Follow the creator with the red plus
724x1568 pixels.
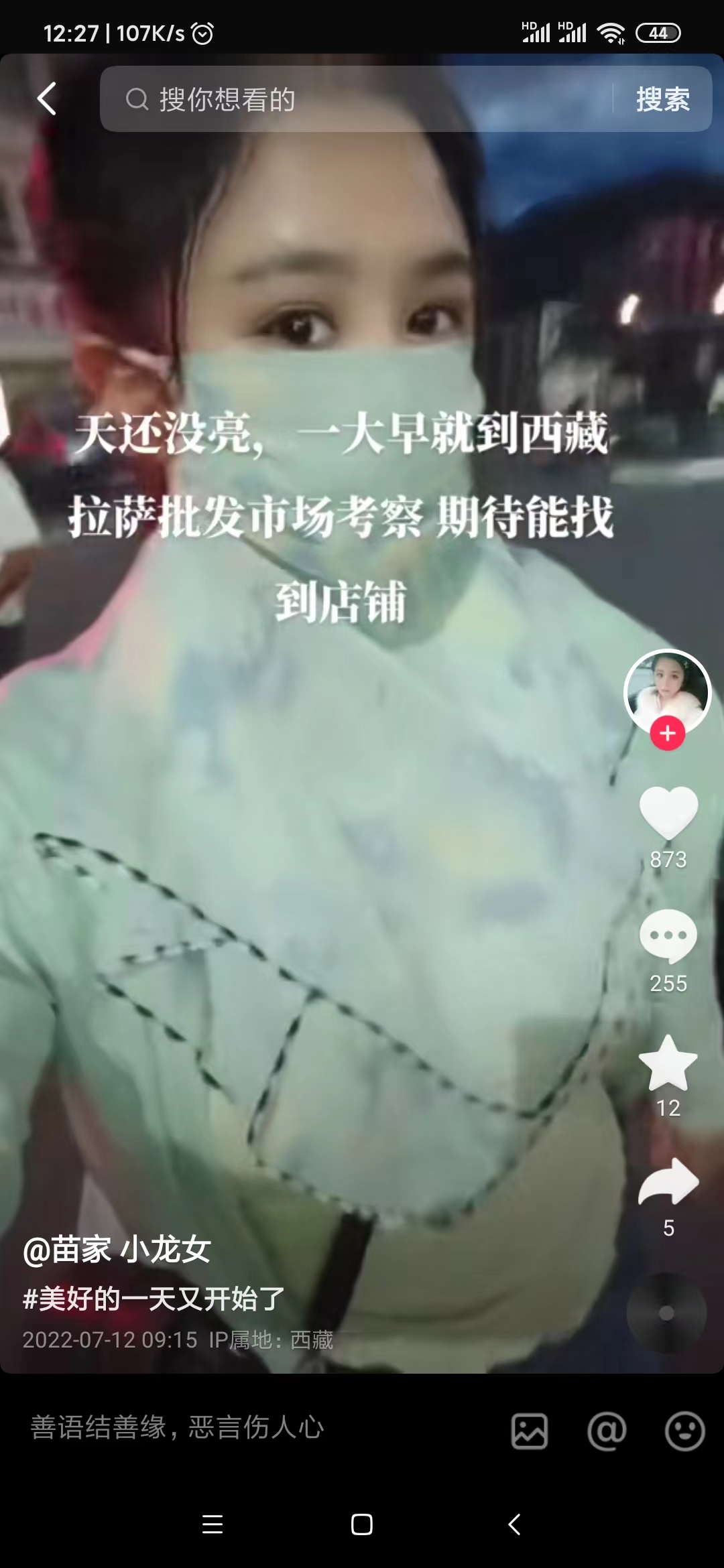pyautogui.click(x=667, y=733)
